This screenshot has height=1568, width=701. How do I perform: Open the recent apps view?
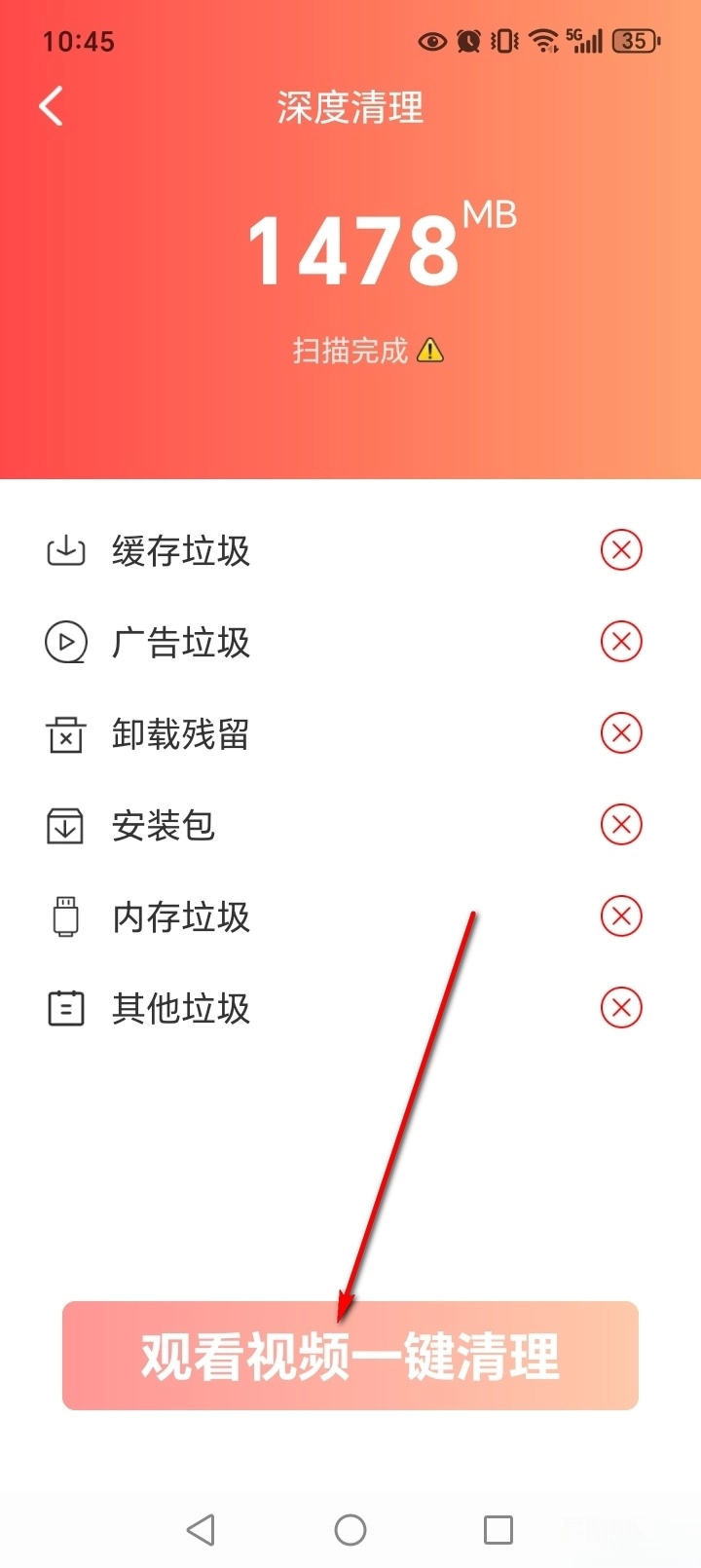click(x=498, y=1529)
